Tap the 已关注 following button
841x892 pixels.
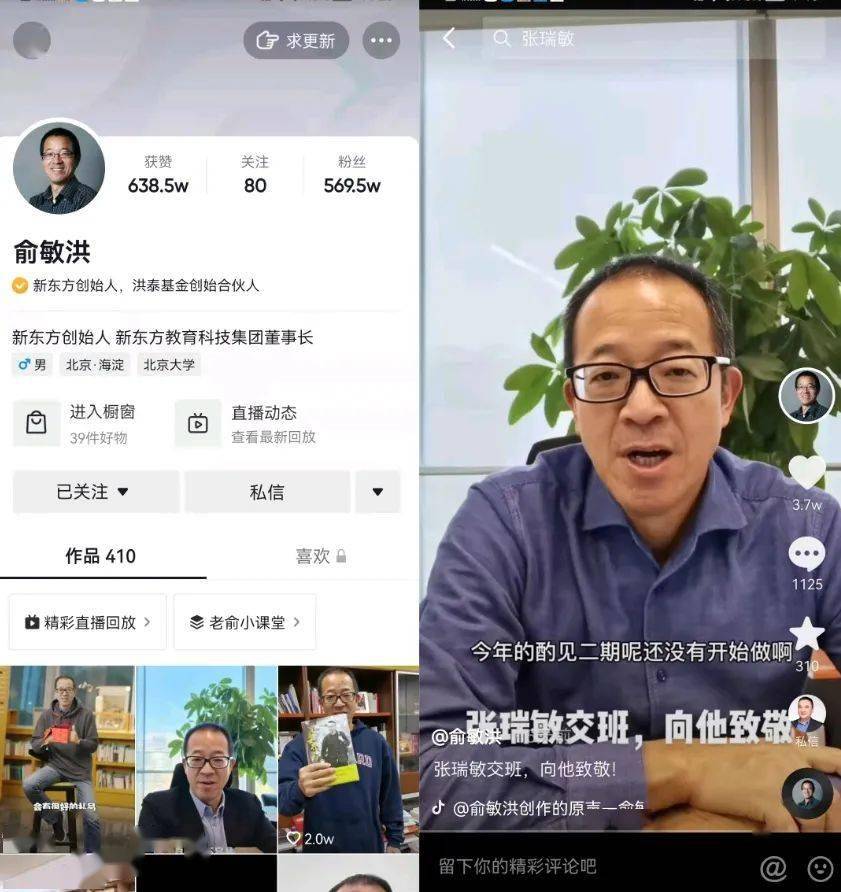pos(94,492)
